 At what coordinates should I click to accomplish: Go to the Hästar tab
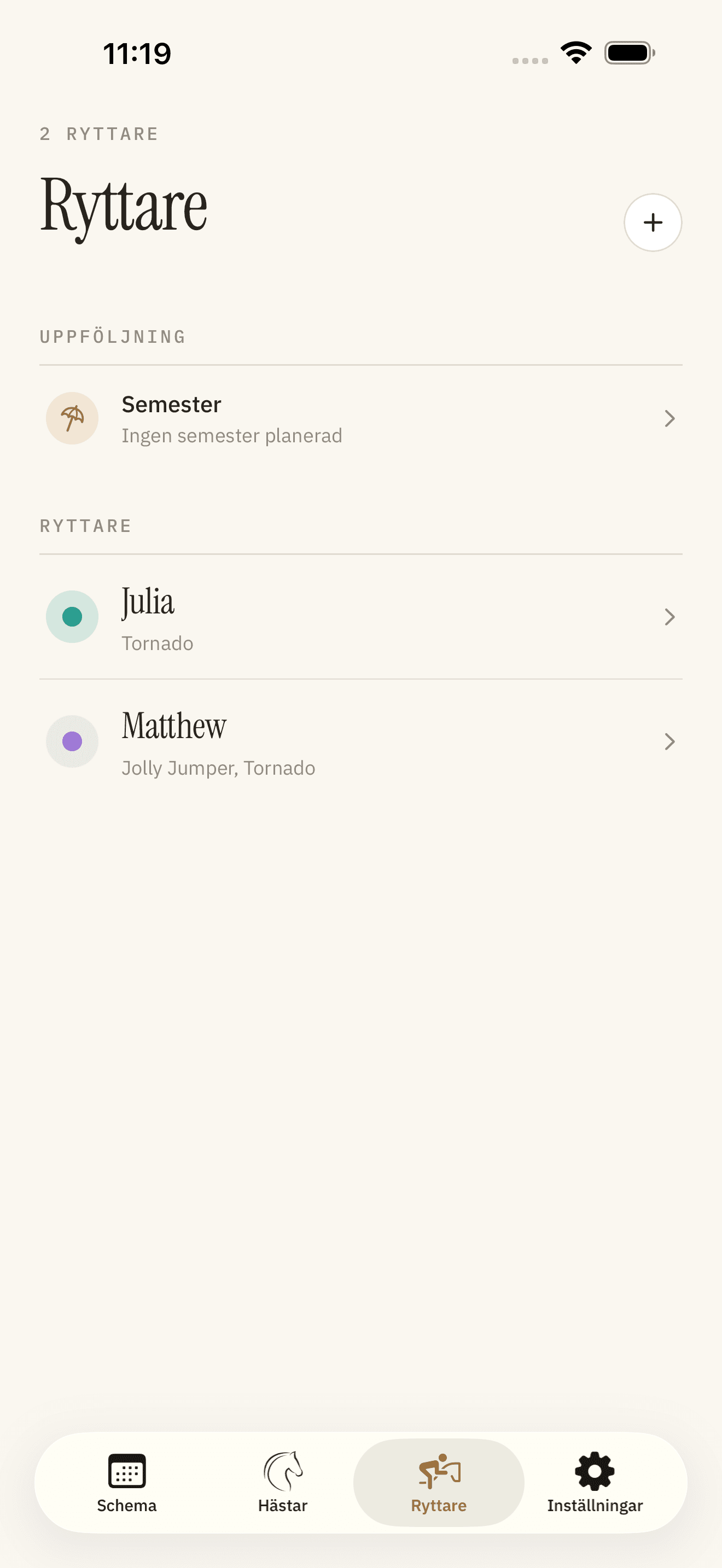coord(282,1483)
